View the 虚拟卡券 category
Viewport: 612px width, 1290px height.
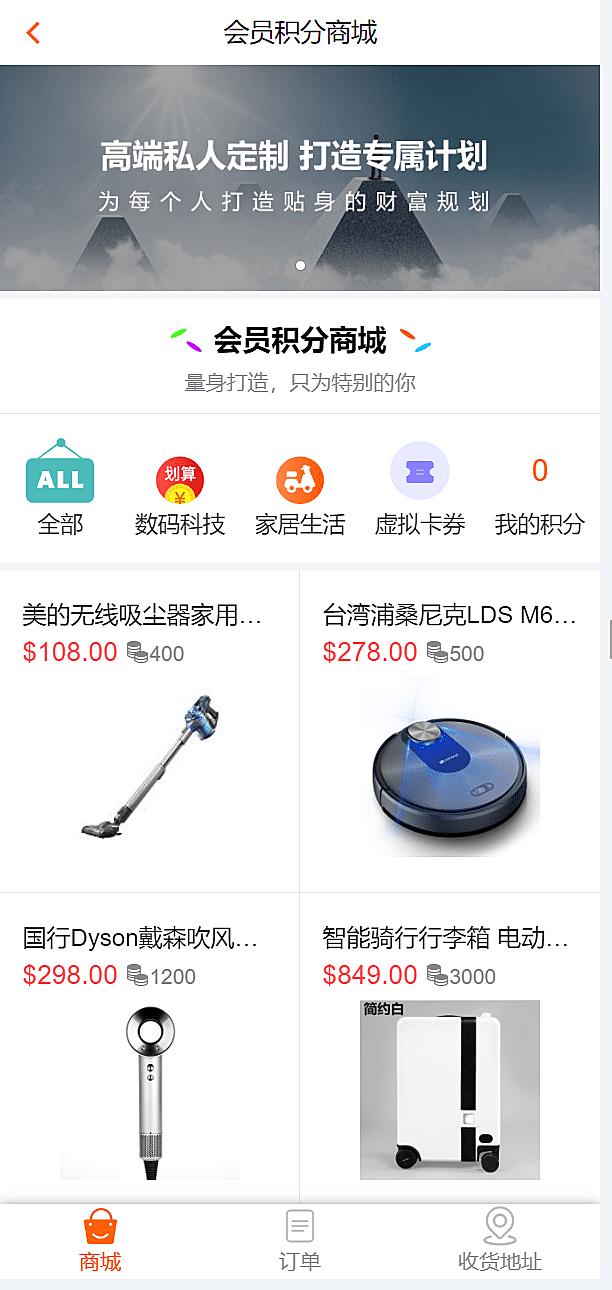pos(420,490)
